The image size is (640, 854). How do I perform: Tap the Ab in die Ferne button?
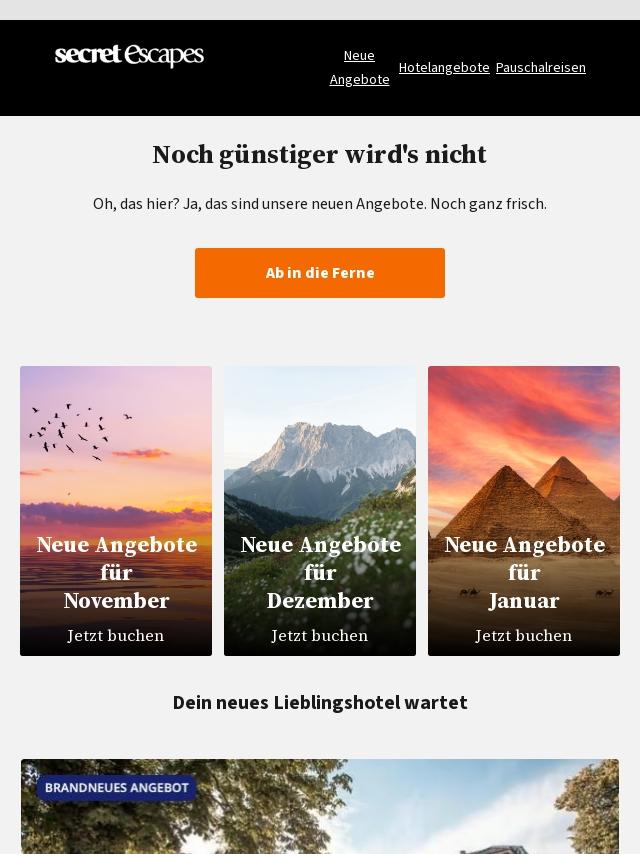(320, 273)
